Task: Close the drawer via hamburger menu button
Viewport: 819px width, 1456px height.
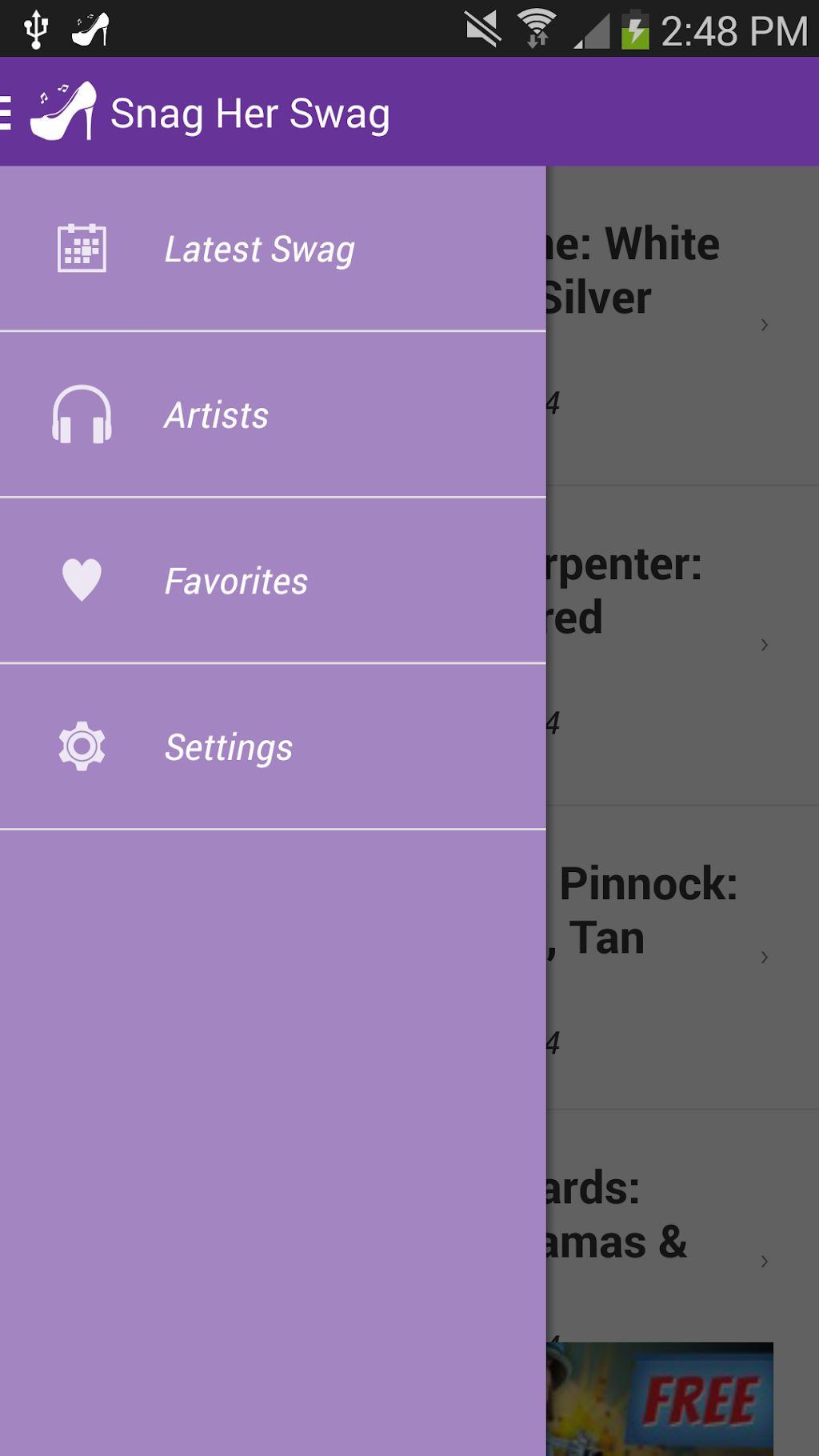Action: point(8,112)
